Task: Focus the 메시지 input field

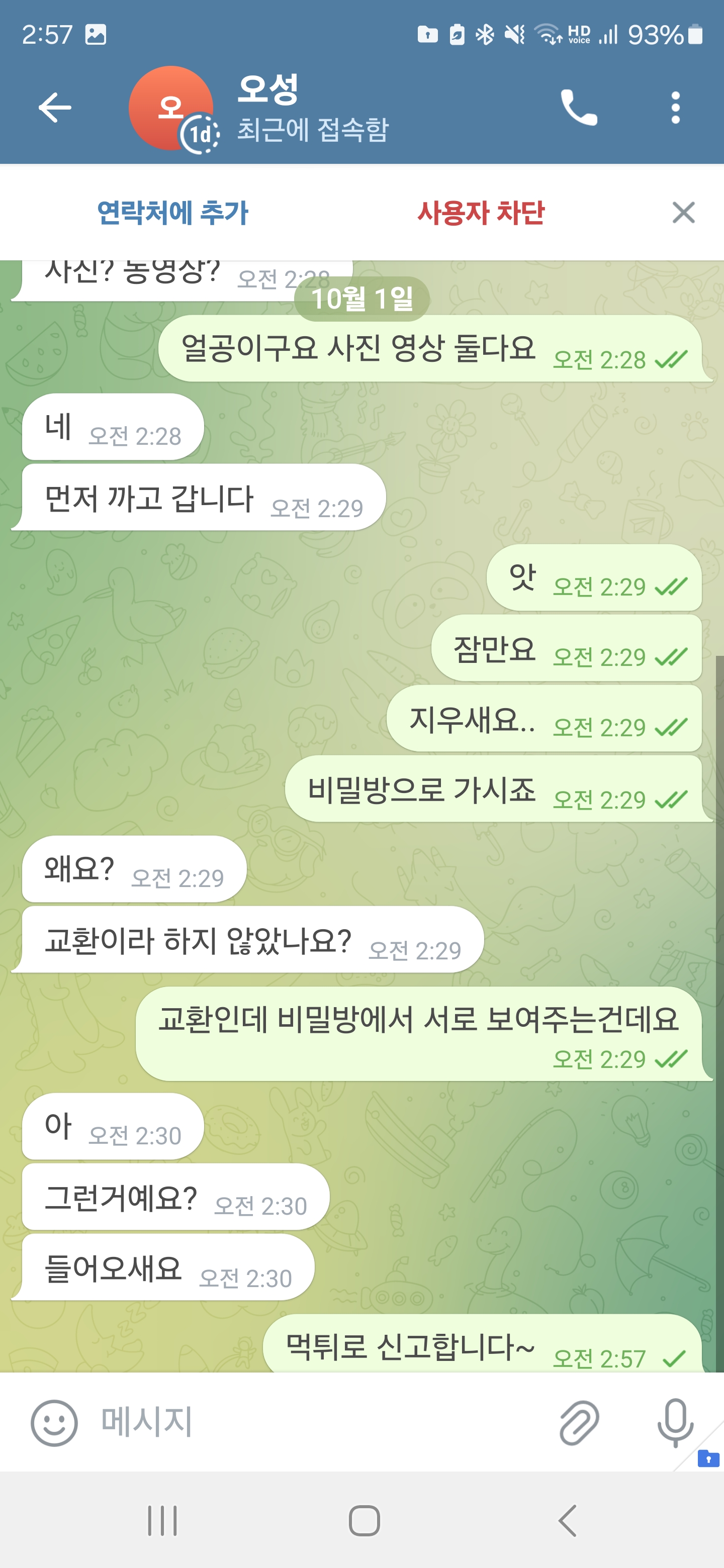Action: [x=305, y=1423]
